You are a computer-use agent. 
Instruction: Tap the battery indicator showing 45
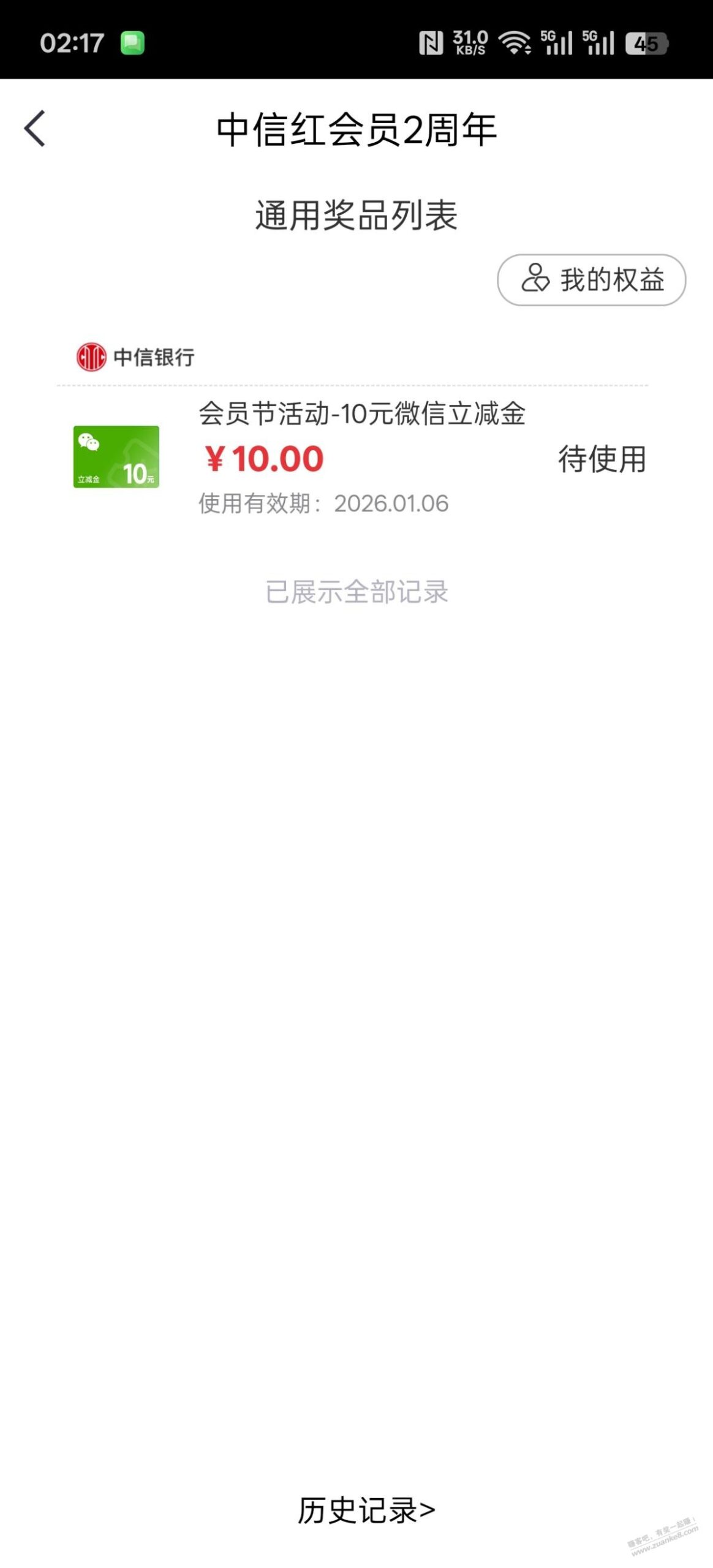(644, 43)
